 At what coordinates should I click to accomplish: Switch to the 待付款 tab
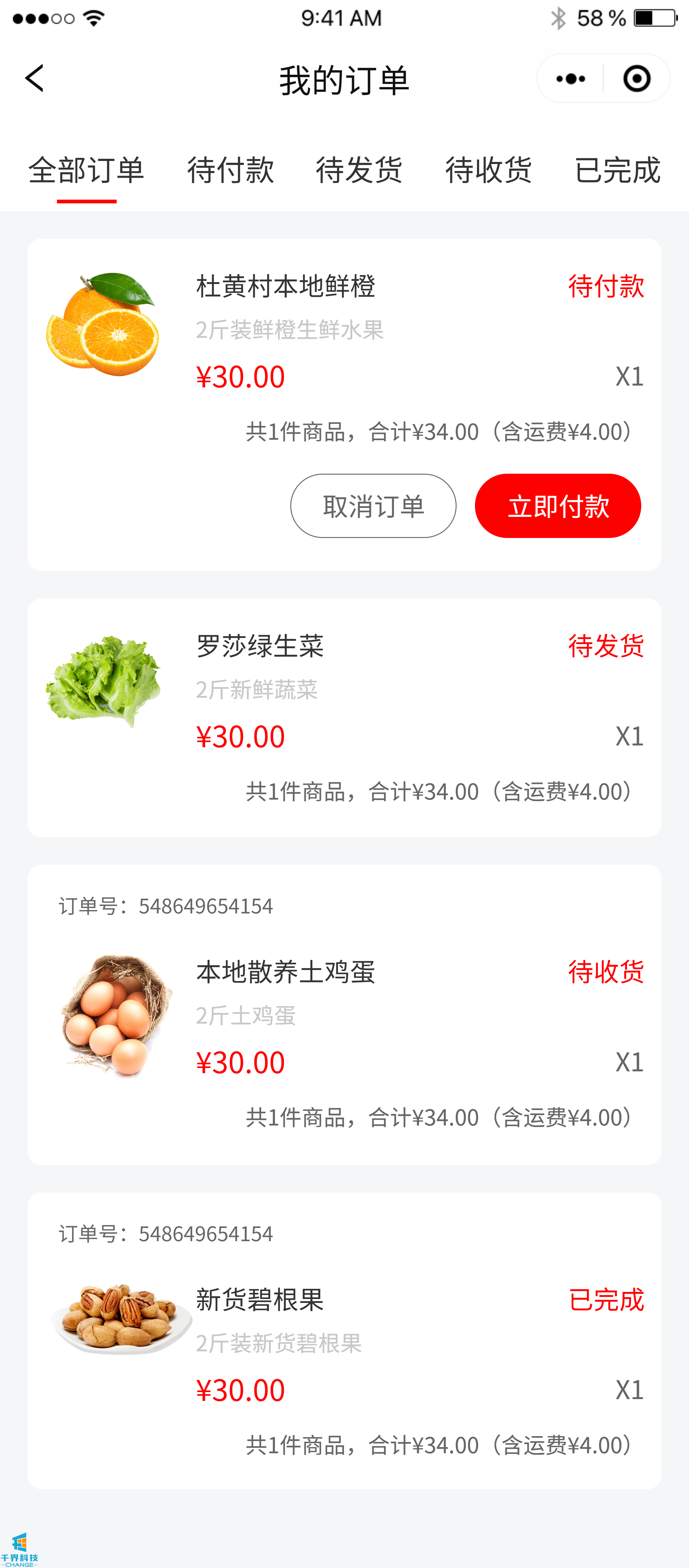tap(230, 170)
